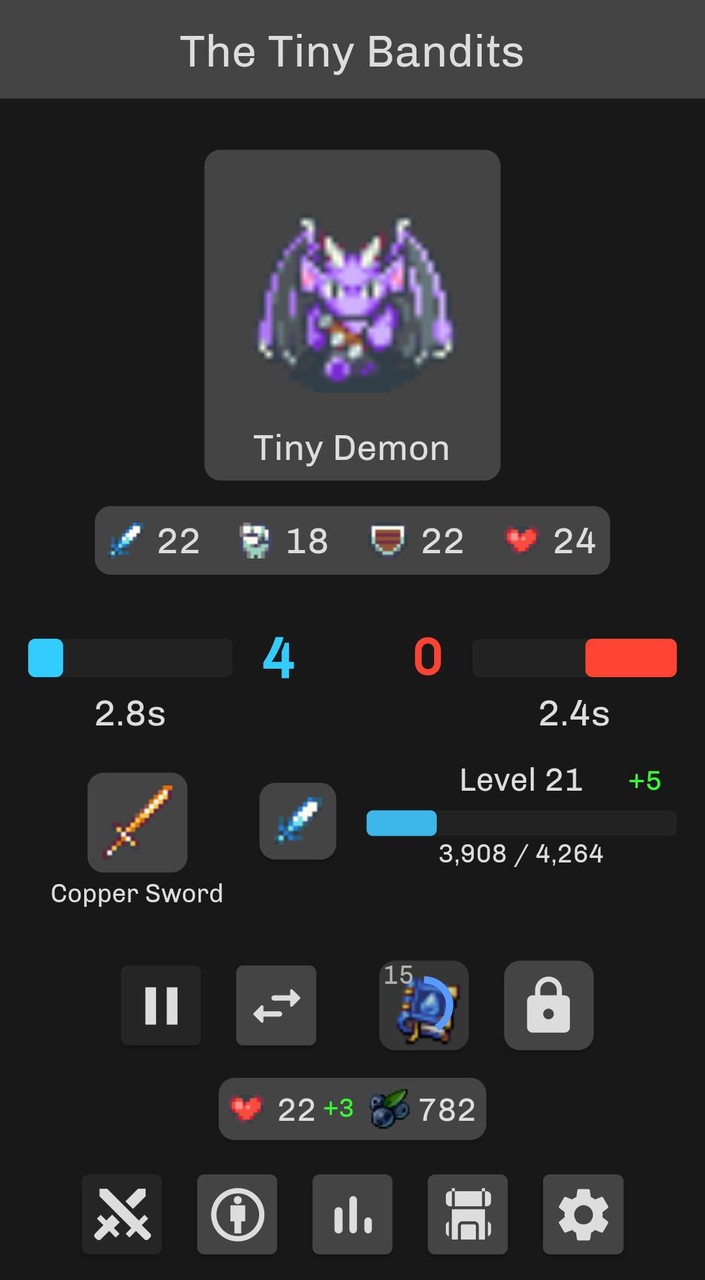This screenshot has width=705, height=1280.
Task: Open the settings gear
Action: [x=583, y=1214]
